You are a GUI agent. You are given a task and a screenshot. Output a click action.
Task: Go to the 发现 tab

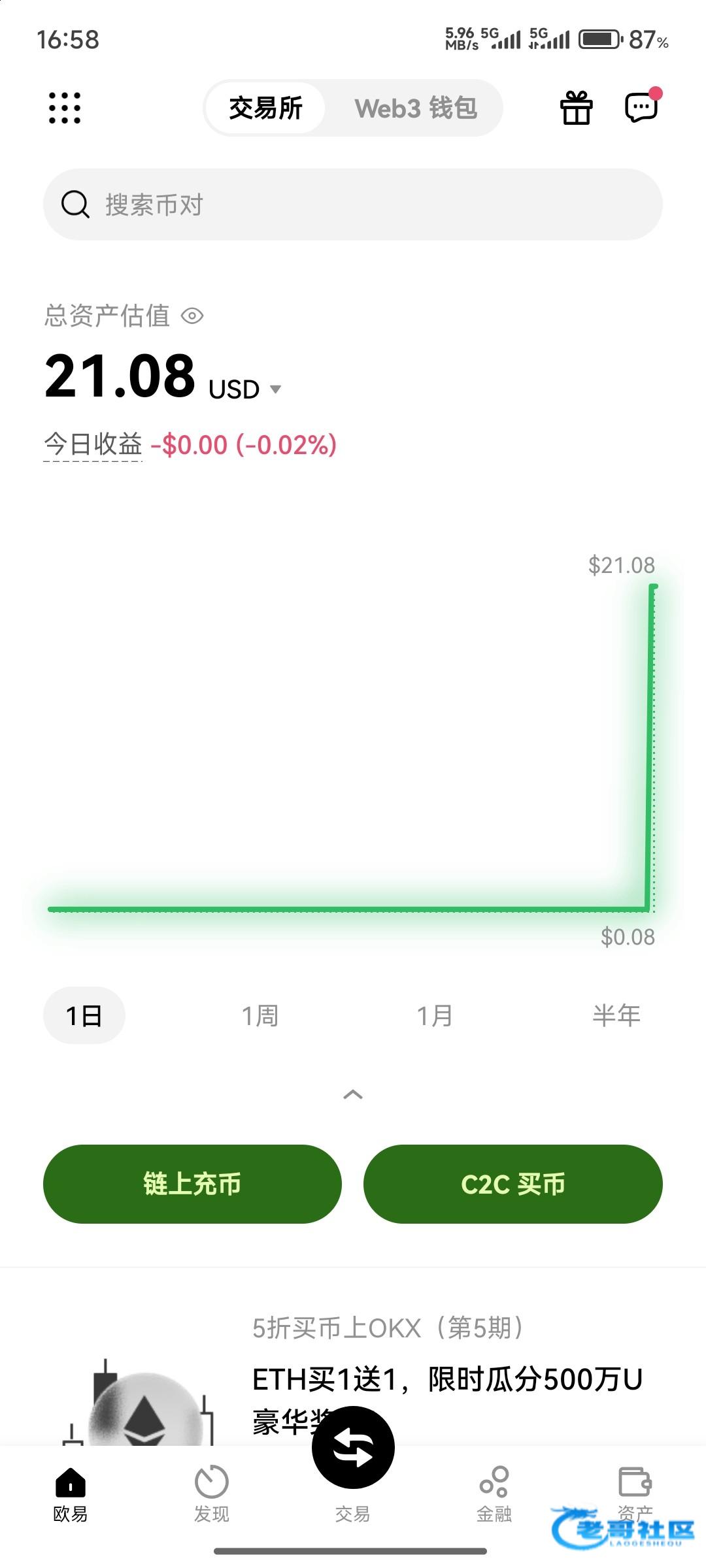pos(212,1493)
